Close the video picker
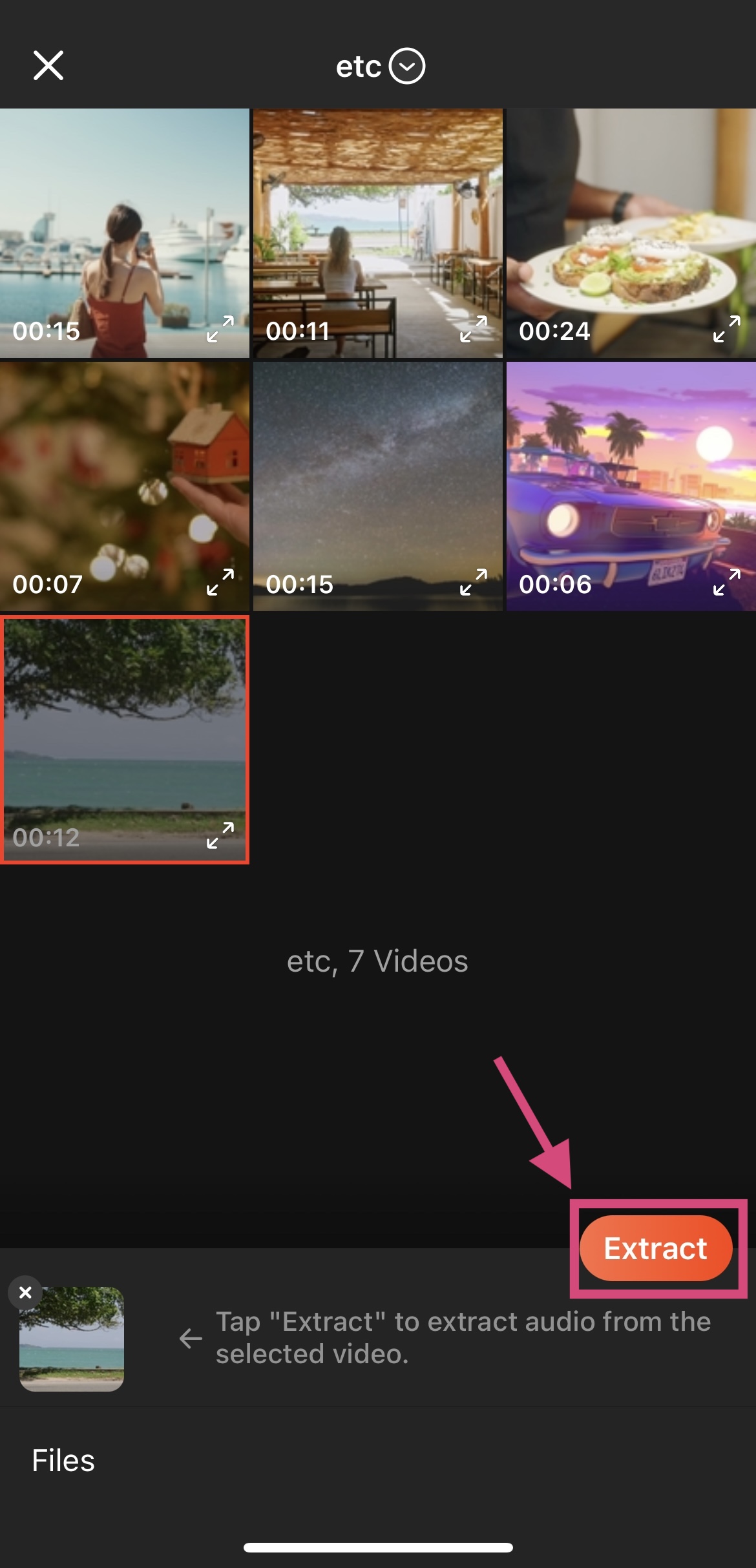 tap(48, 65)
